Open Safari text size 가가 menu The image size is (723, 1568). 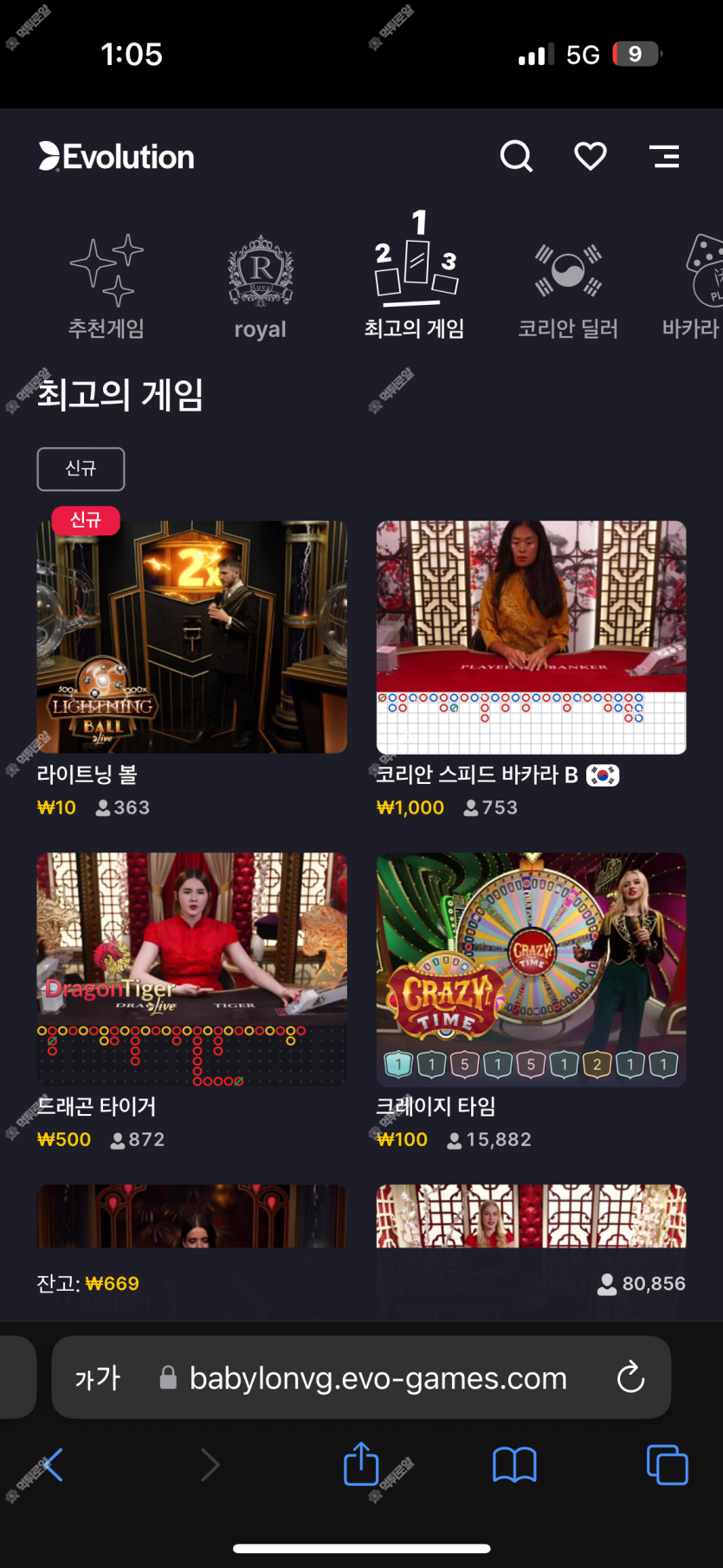pyautogui.click(x=98, y=1377)
